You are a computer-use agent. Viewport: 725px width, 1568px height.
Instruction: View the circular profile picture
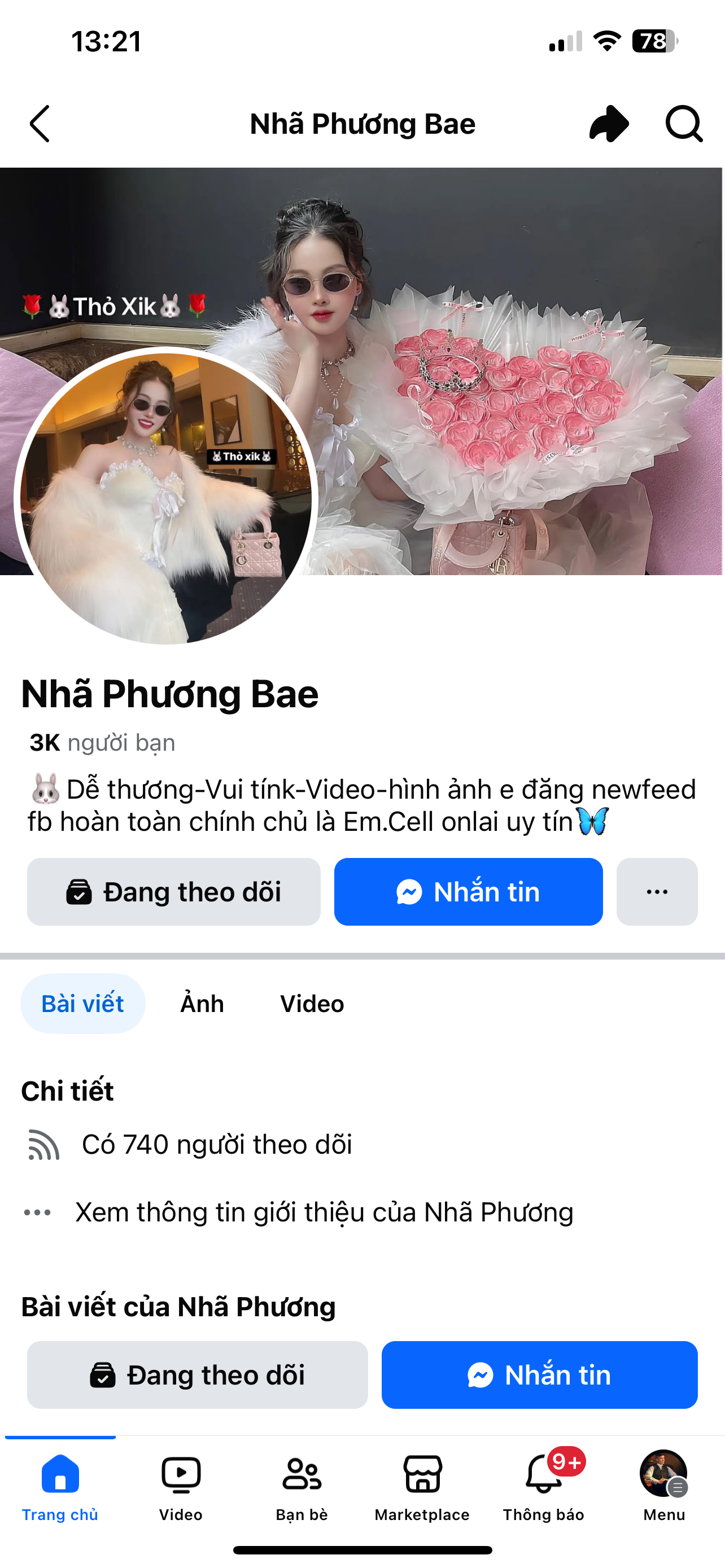point(165,497)
